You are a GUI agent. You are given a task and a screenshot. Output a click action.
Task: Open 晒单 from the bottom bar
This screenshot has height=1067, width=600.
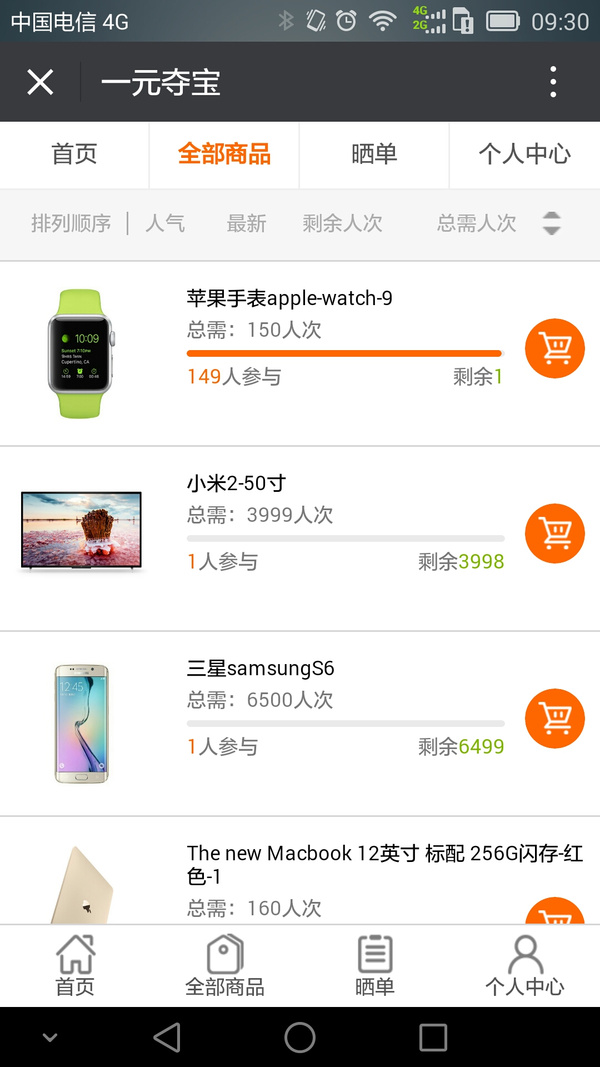click(x=374, y=966)
